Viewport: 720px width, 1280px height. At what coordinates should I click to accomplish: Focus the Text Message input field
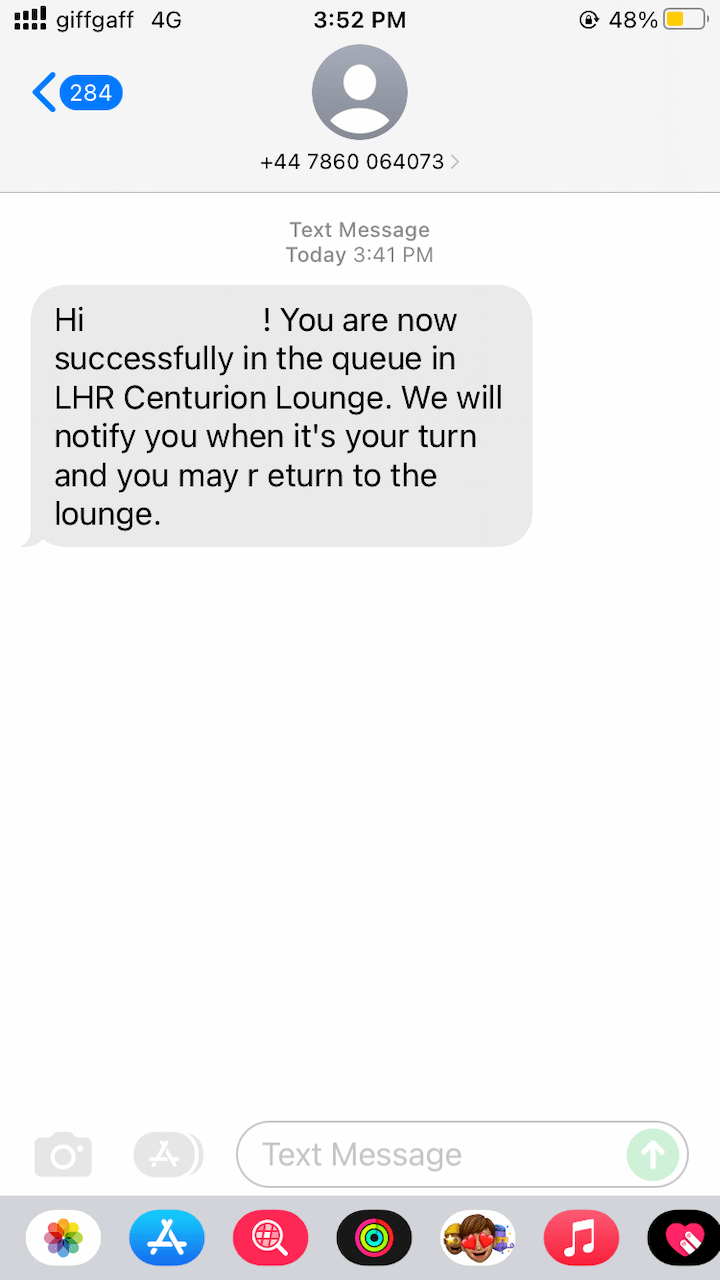point(430,1155)
